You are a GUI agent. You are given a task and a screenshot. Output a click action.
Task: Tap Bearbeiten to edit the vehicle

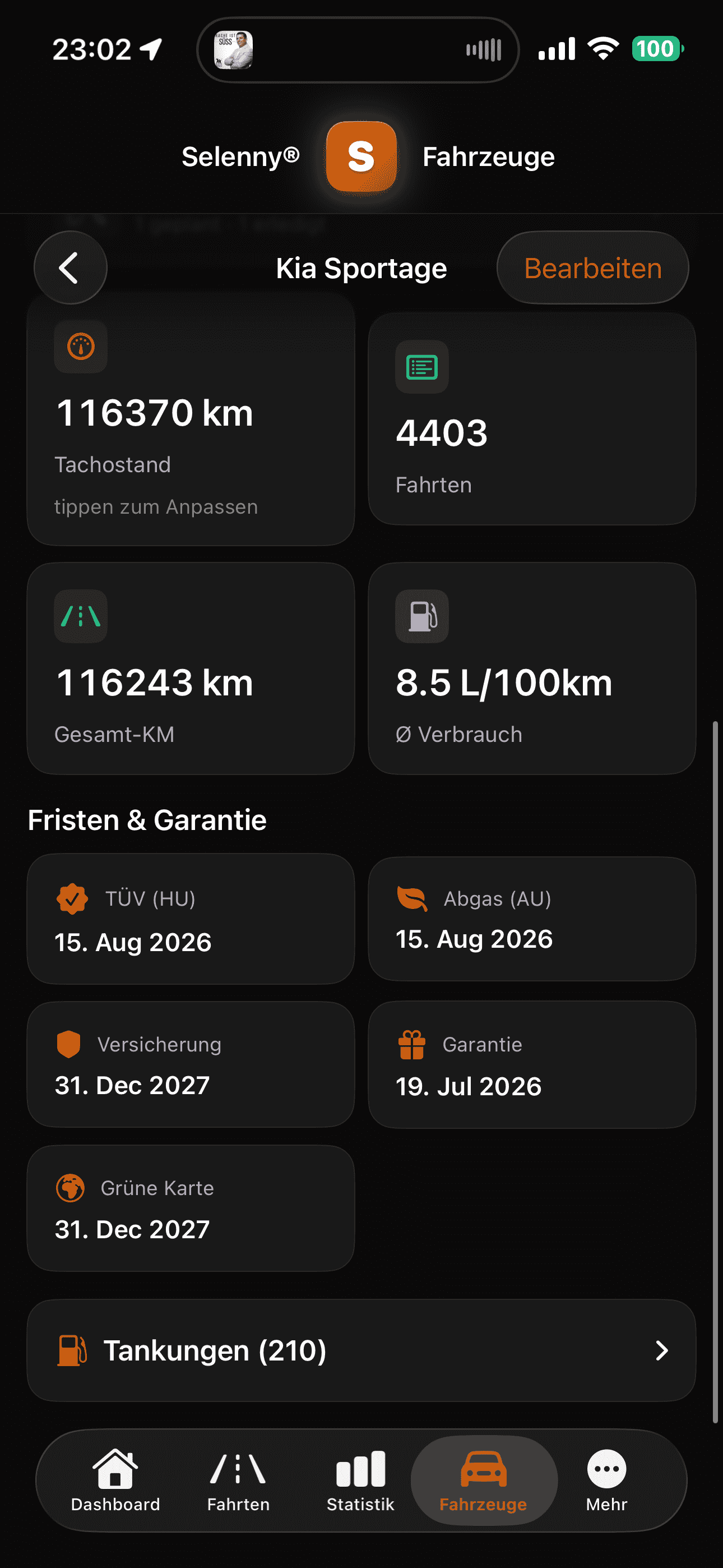[592, 268]
